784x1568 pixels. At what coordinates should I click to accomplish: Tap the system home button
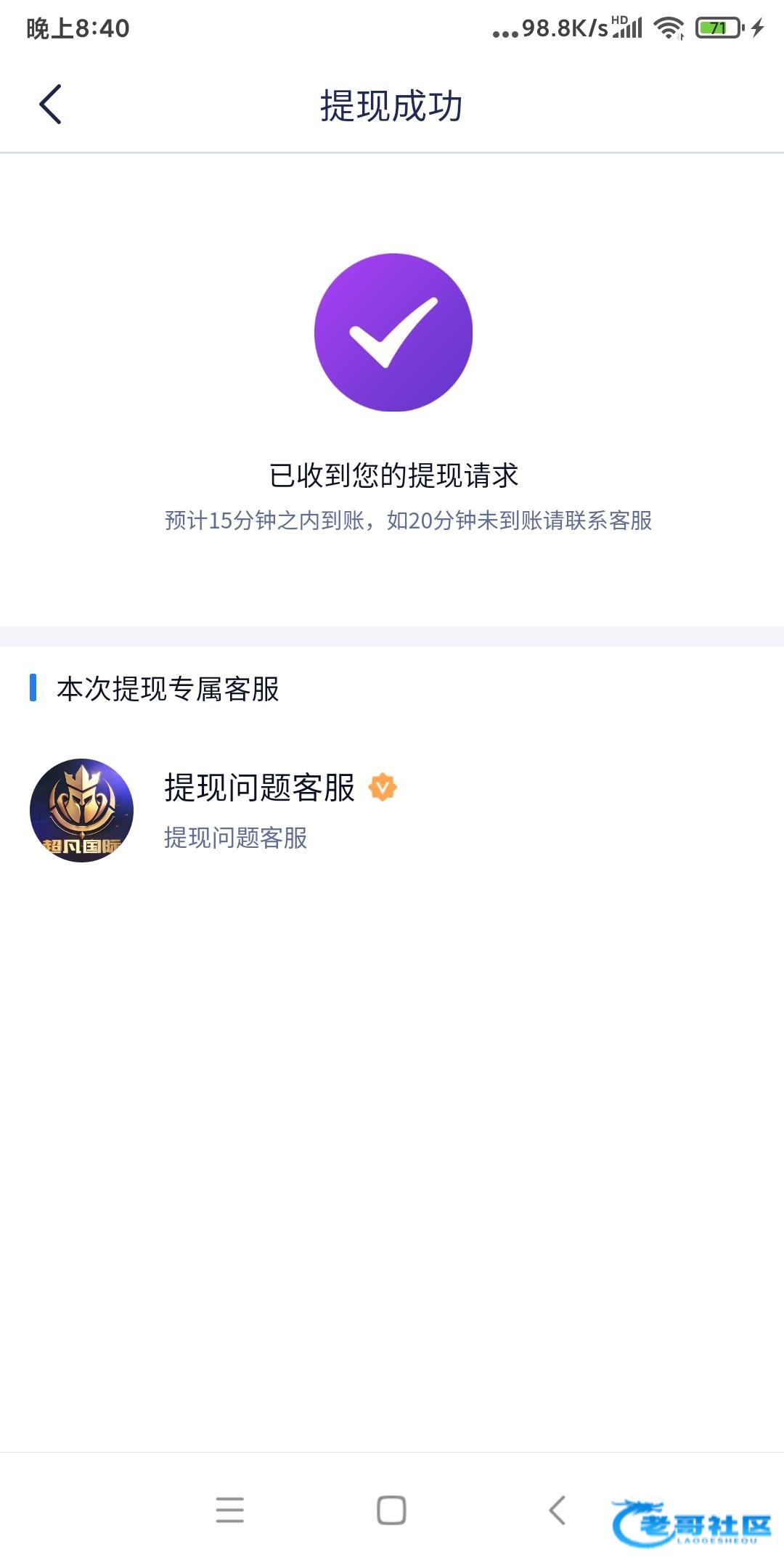(391, 1510)
